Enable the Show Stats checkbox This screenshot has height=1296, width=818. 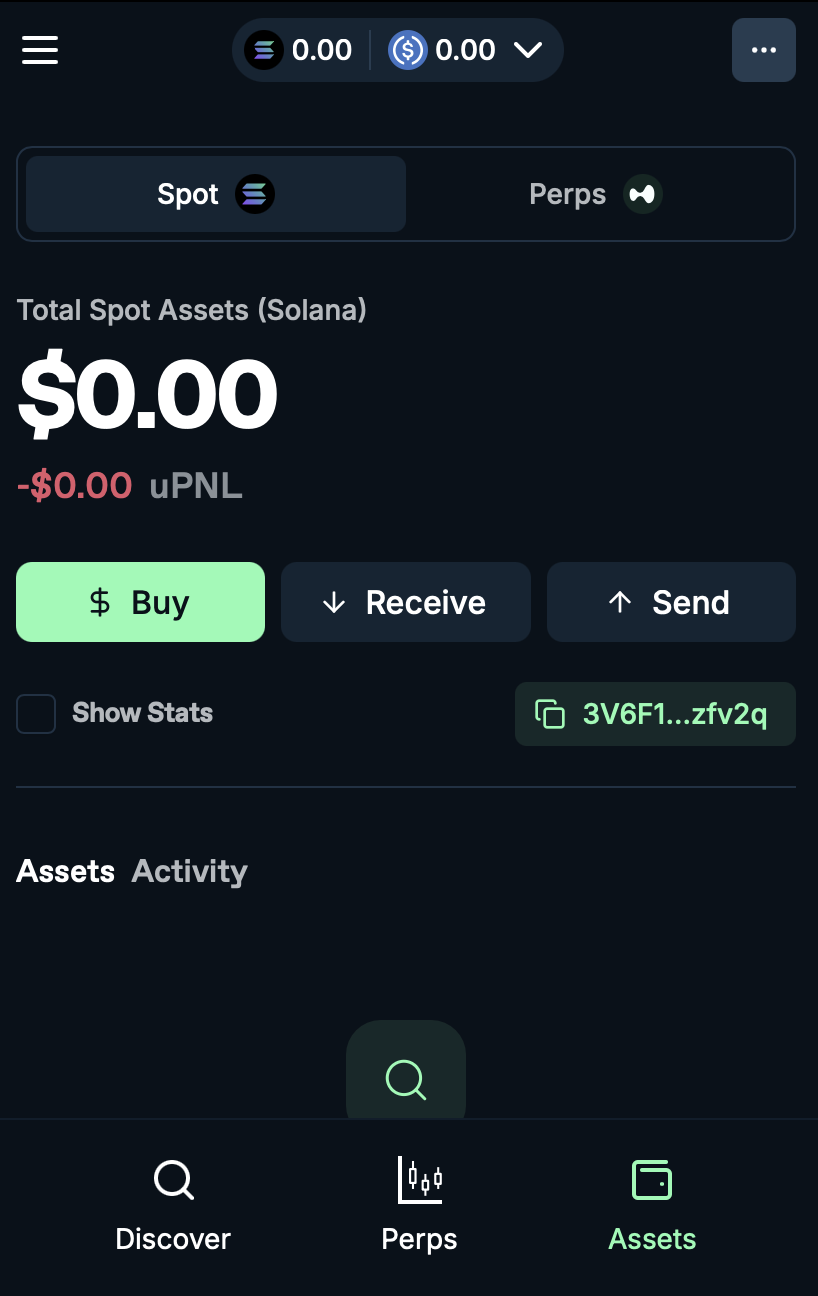click(36, 714)
